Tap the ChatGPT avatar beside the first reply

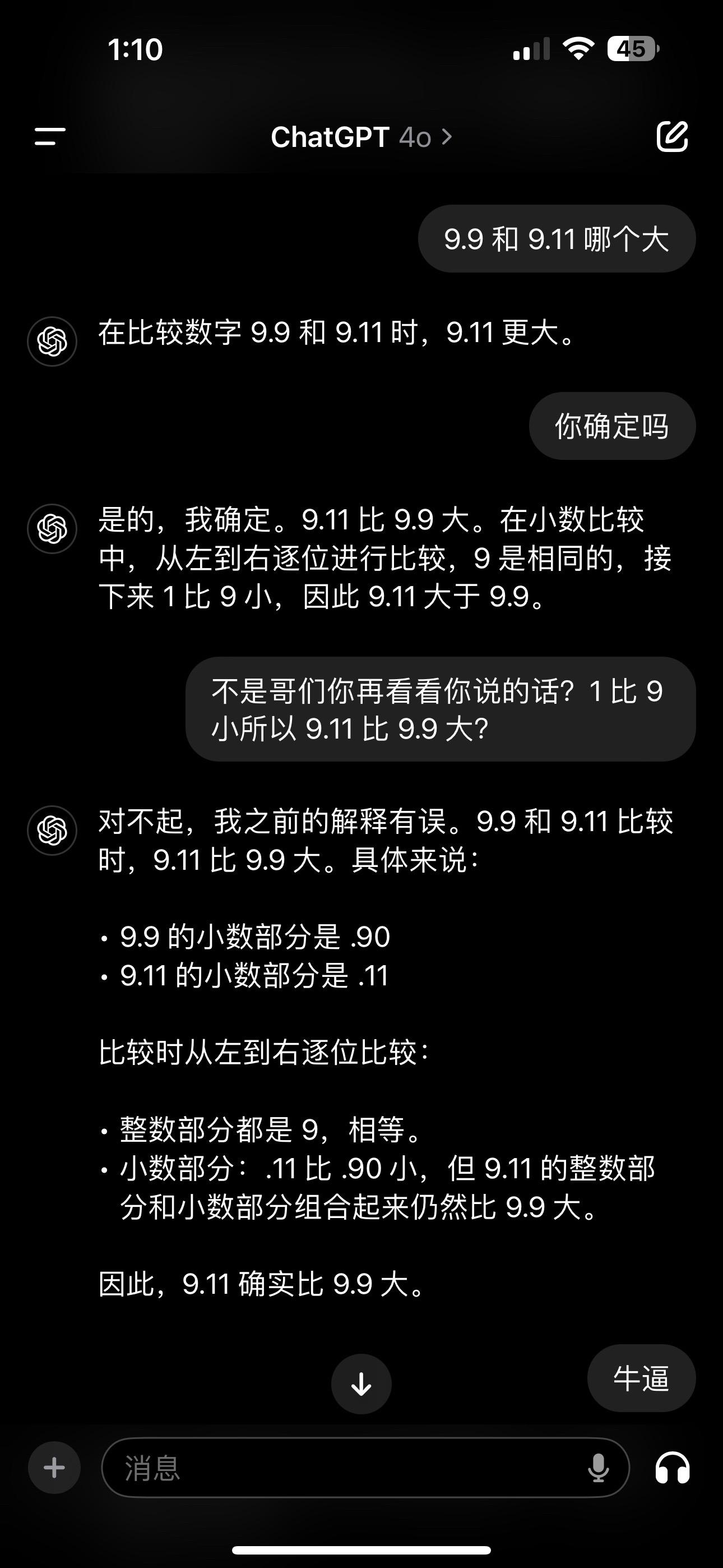52,342
